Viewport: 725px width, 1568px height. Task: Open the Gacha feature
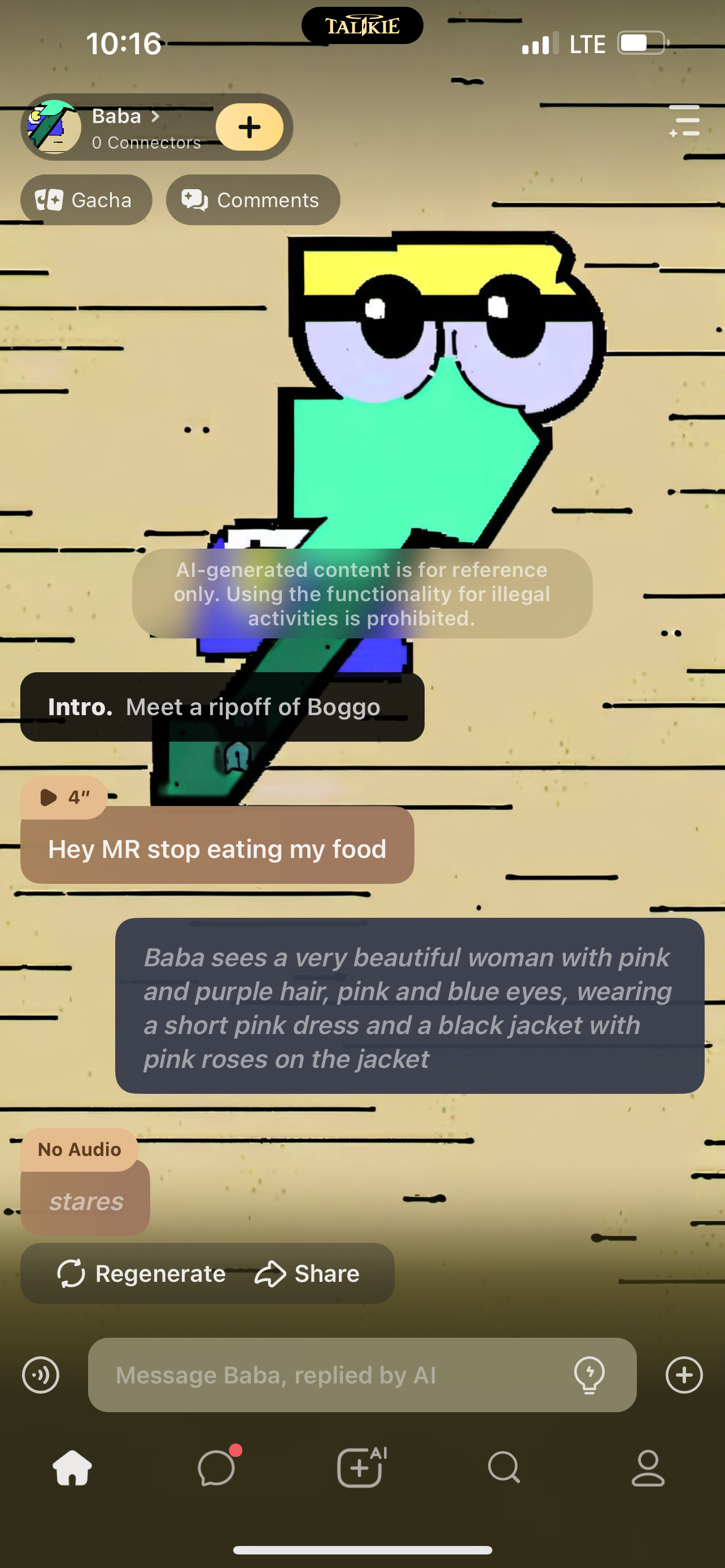pyautogui.click(x=86, y=200)
